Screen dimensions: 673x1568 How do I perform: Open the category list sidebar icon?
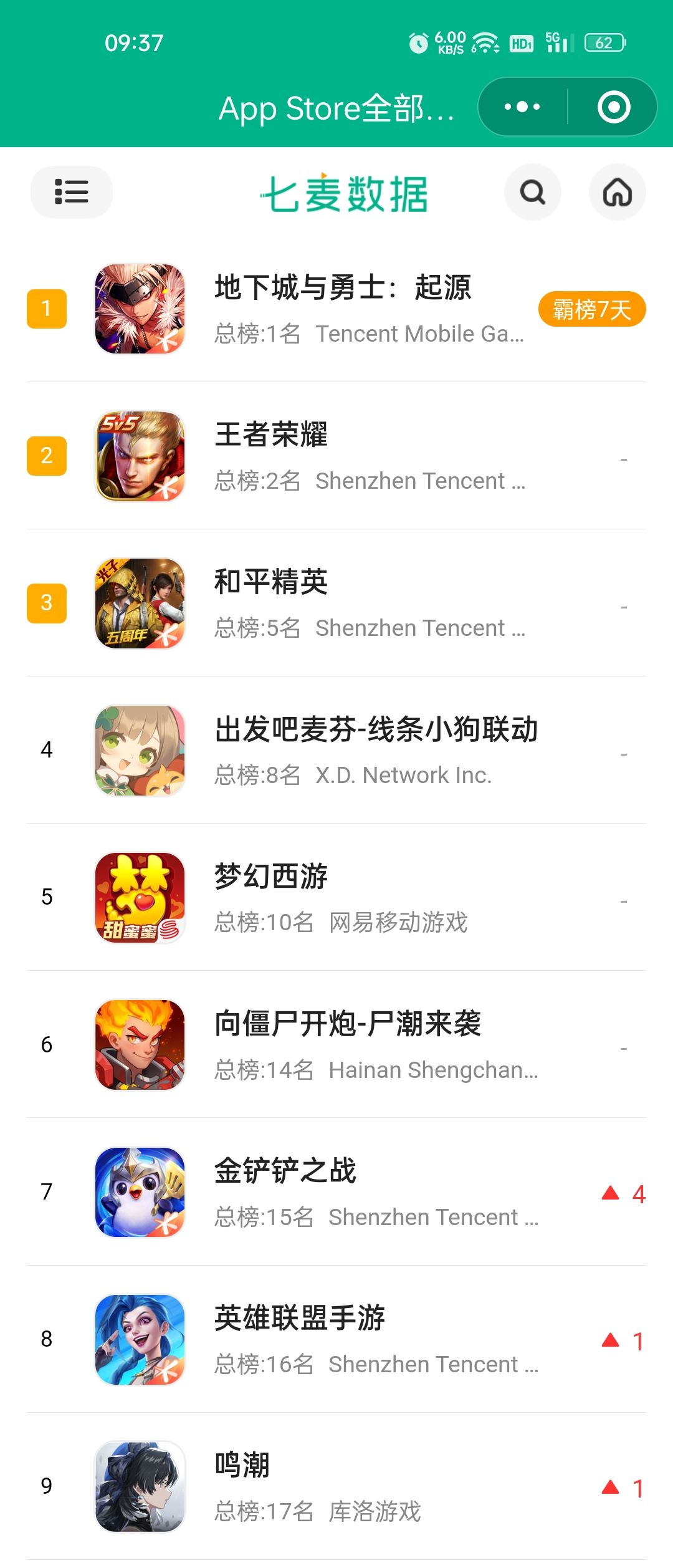(x=71, y=192)
